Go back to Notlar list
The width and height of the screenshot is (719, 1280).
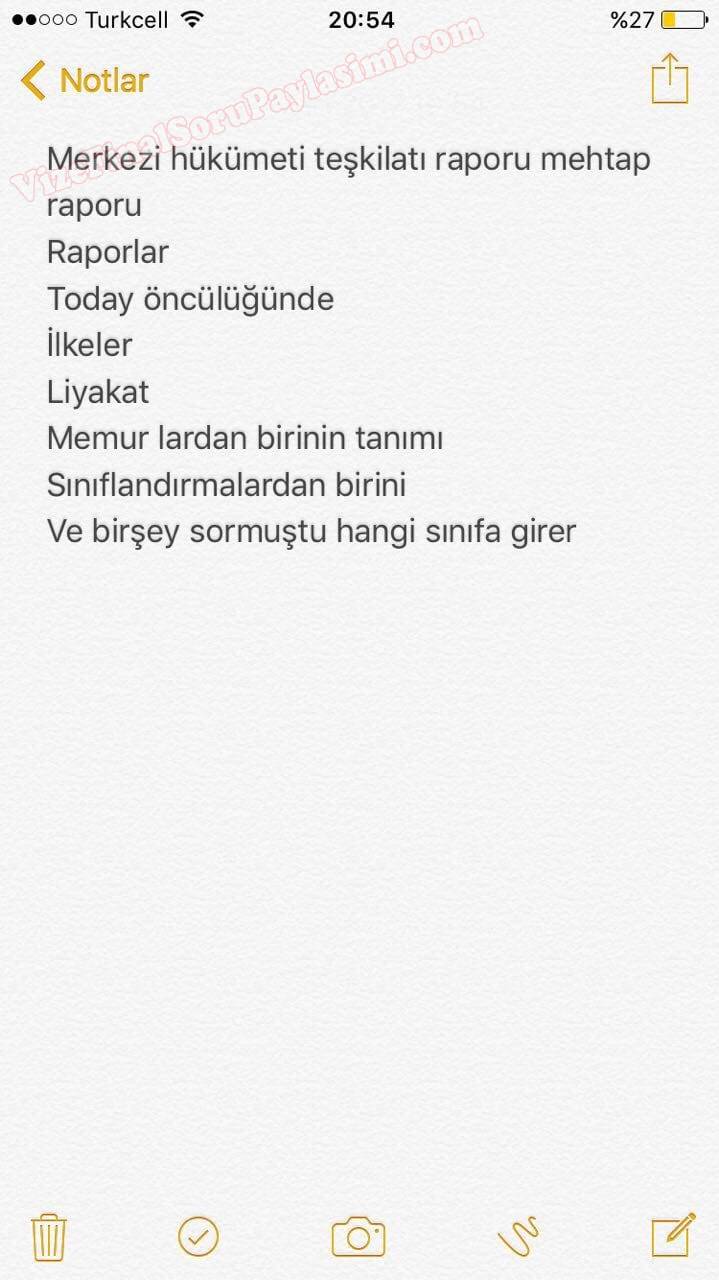click(85, 80)
